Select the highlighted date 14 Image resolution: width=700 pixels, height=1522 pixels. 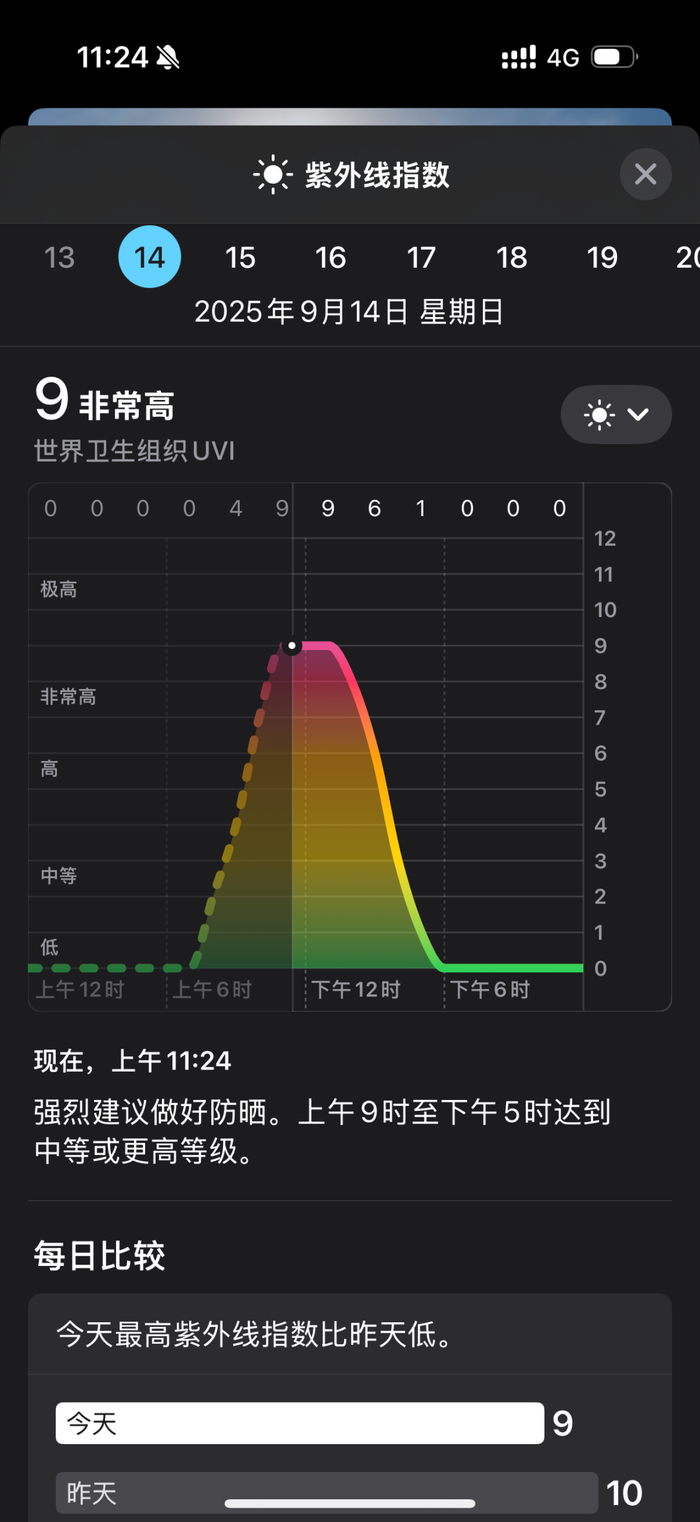150,257
